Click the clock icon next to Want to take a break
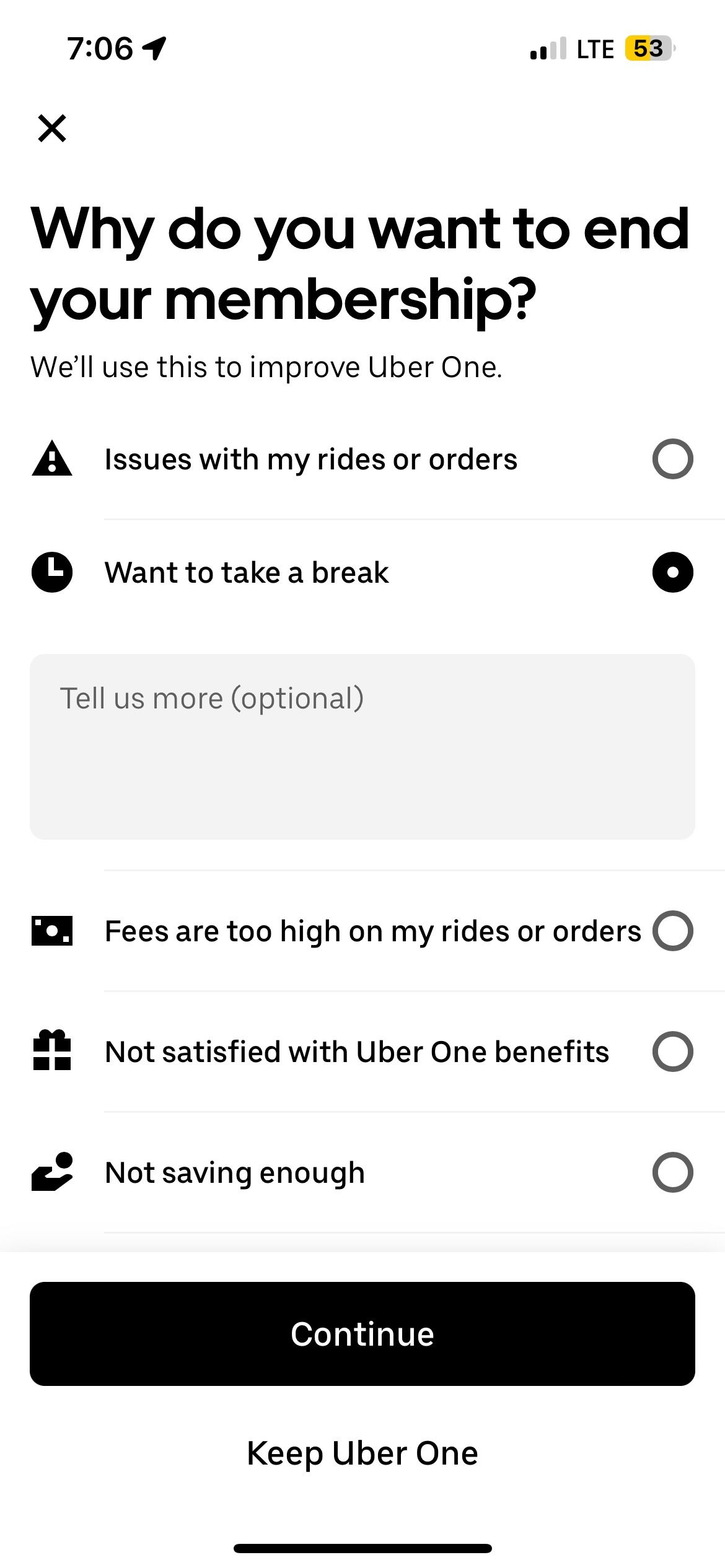725x1568 pixels. [x=53, y=573]
